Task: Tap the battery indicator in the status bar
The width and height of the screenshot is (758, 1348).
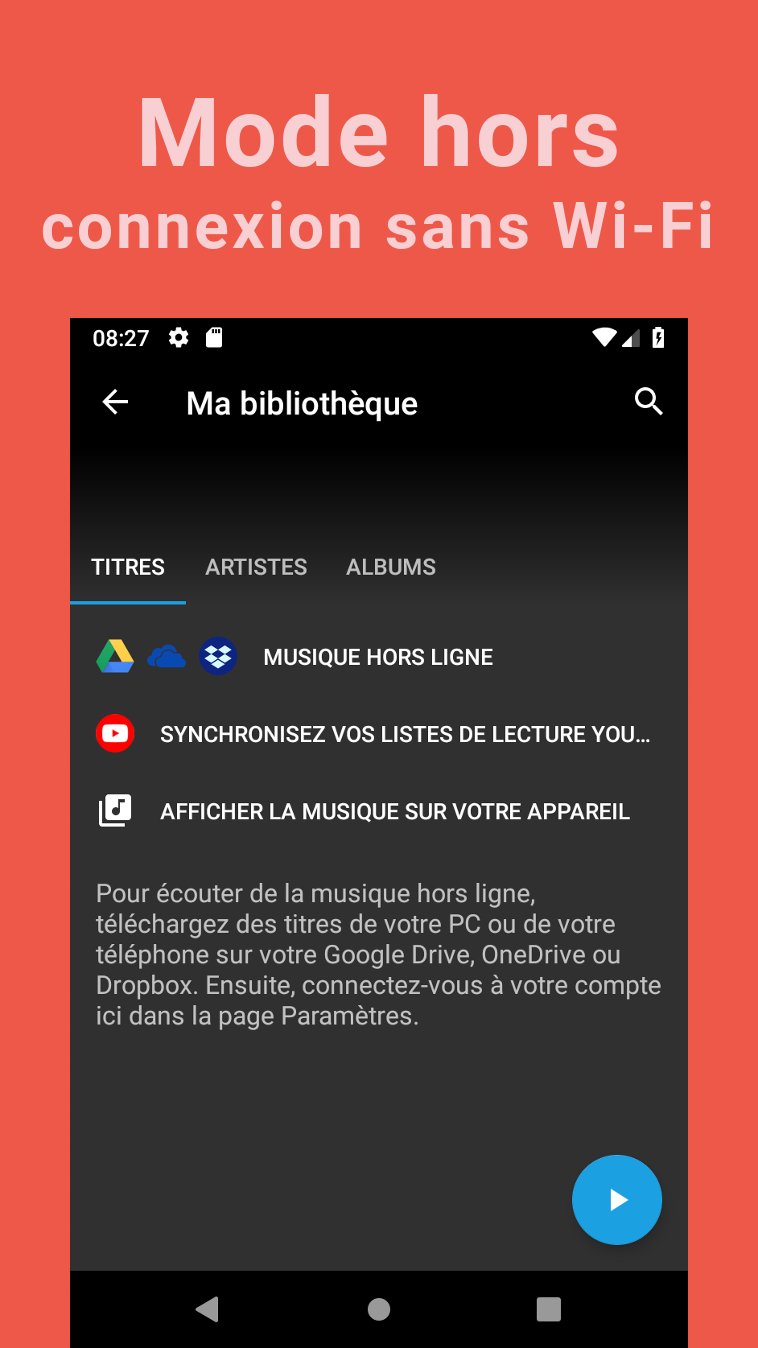Action: tap(658, 337)
